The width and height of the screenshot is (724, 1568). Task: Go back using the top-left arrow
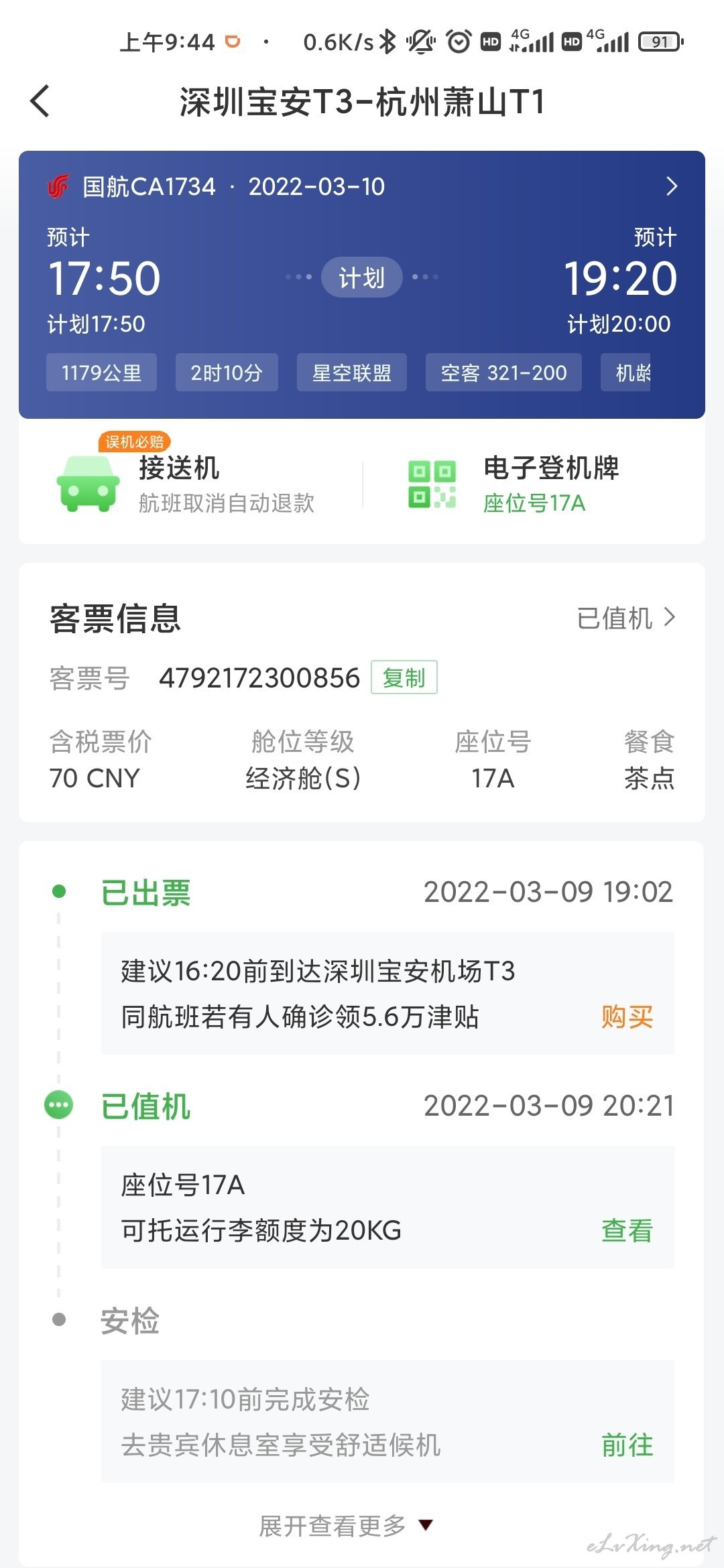click(x=40, y=101)
